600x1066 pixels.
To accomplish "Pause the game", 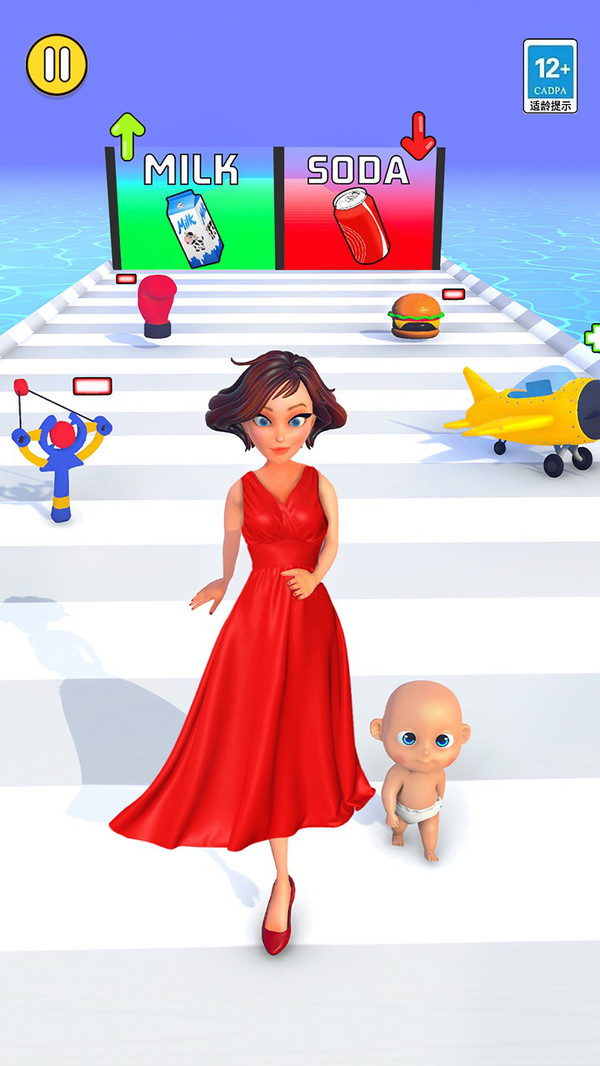I will tap(57, 65).
